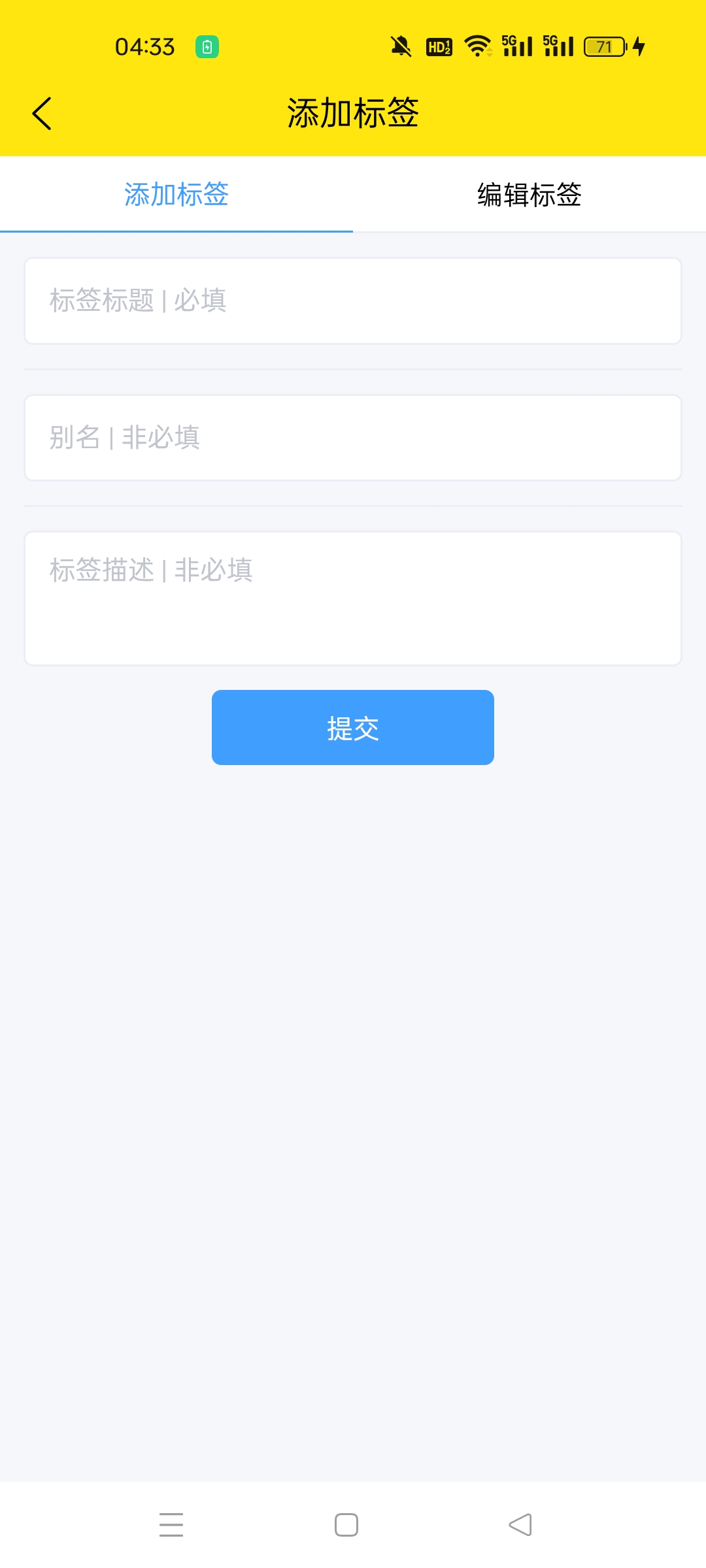Tap the HD voice status icon
The width and height of the screenshot is (706, 1568).
pos(438,46)
